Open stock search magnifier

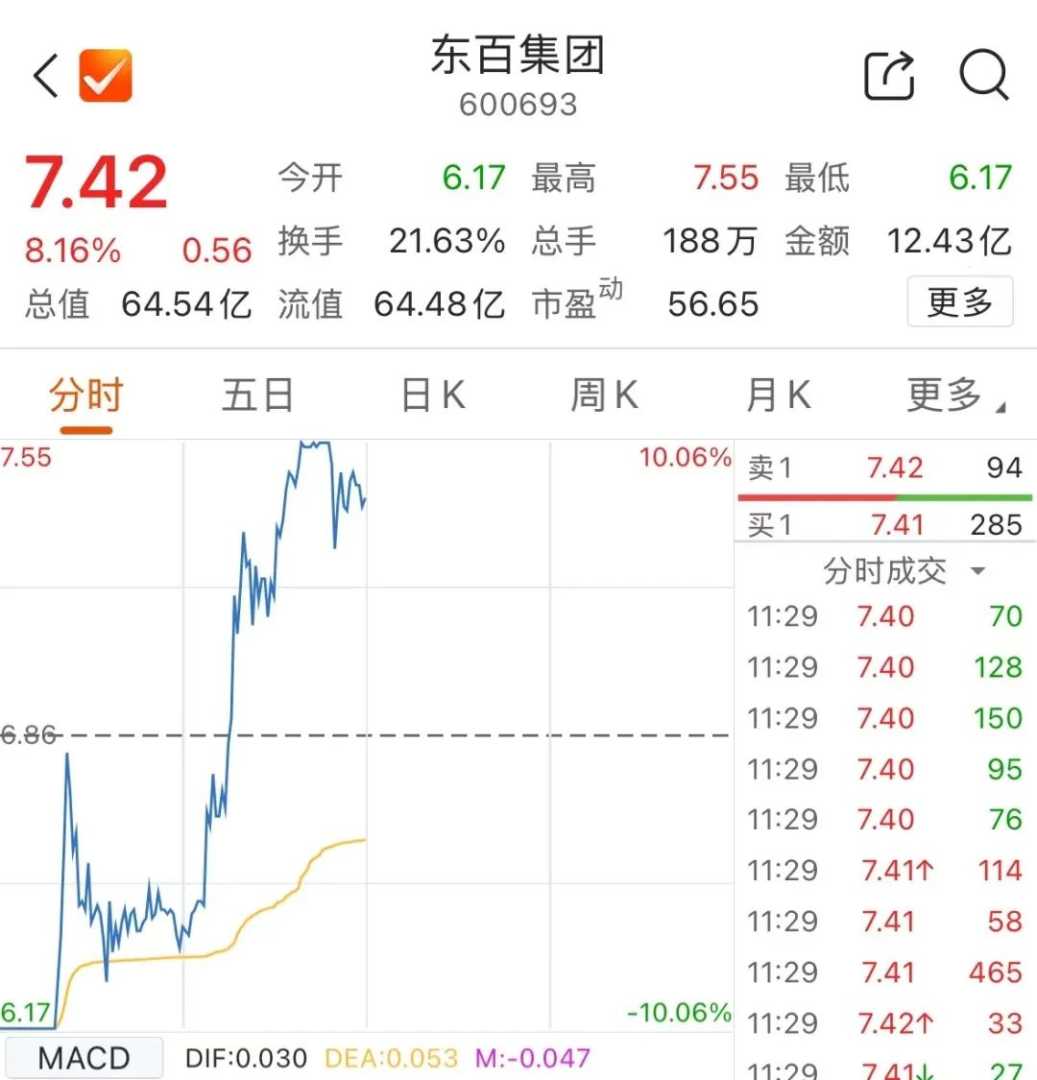click(x=984, y=75)
